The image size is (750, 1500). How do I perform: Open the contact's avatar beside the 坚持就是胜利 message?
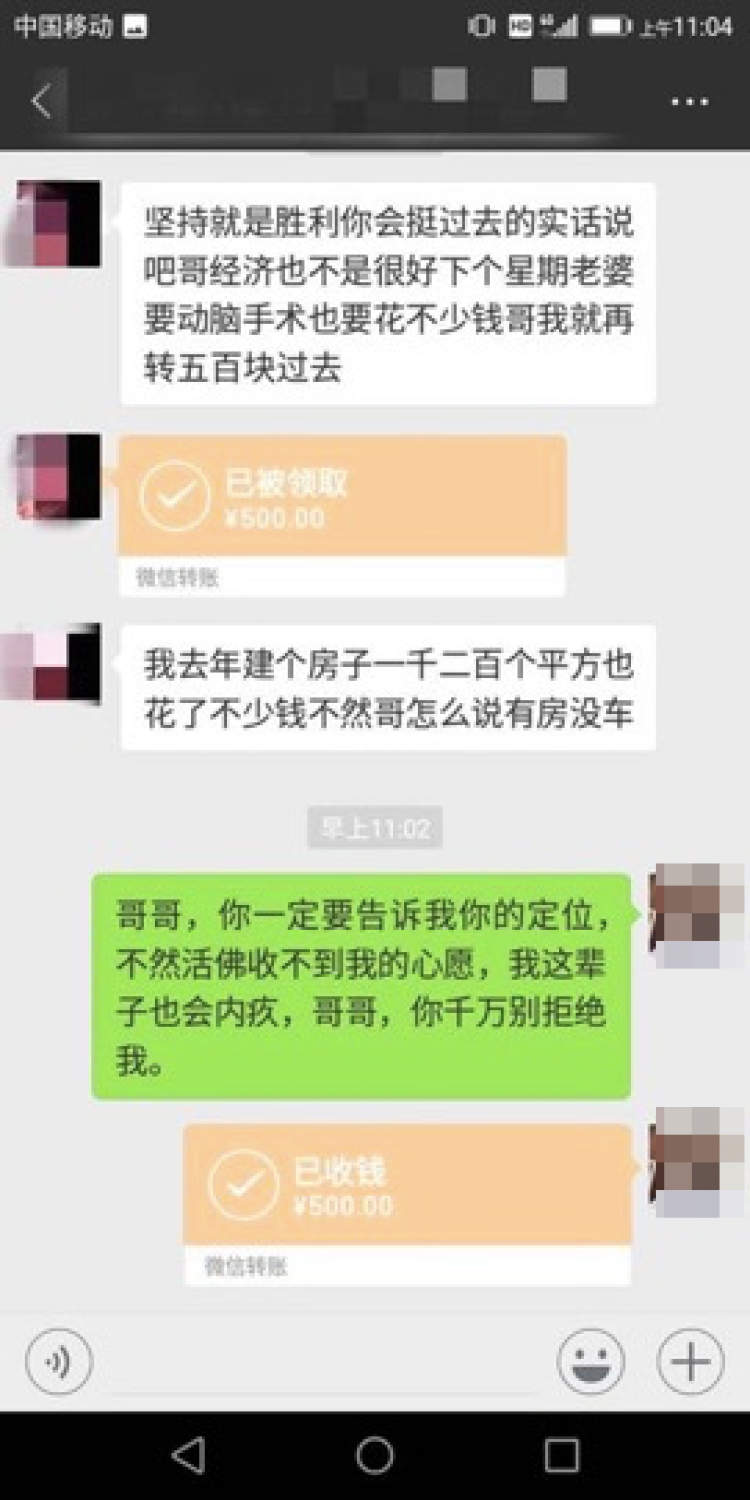click(56, 223)
